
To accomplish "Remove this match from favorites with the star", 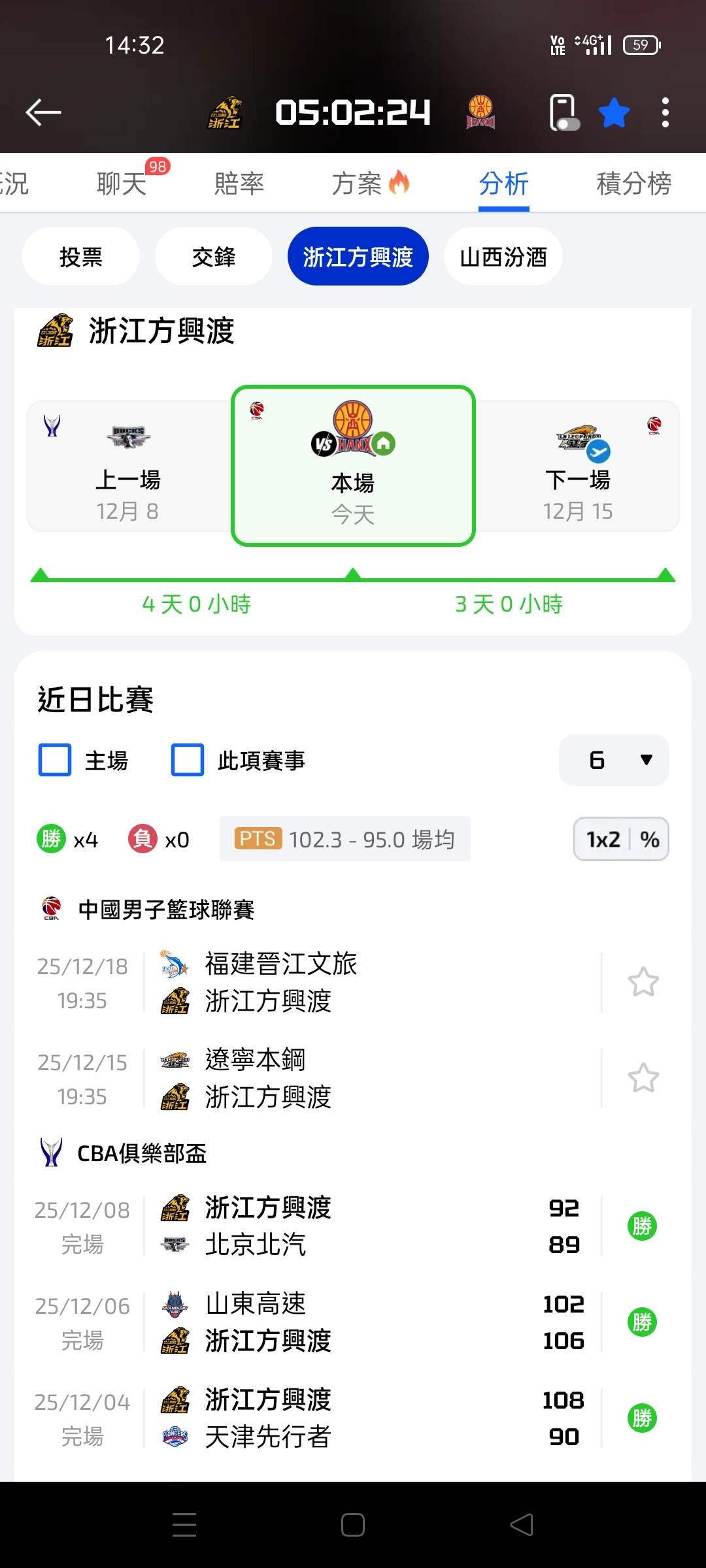I will [614, 112].
